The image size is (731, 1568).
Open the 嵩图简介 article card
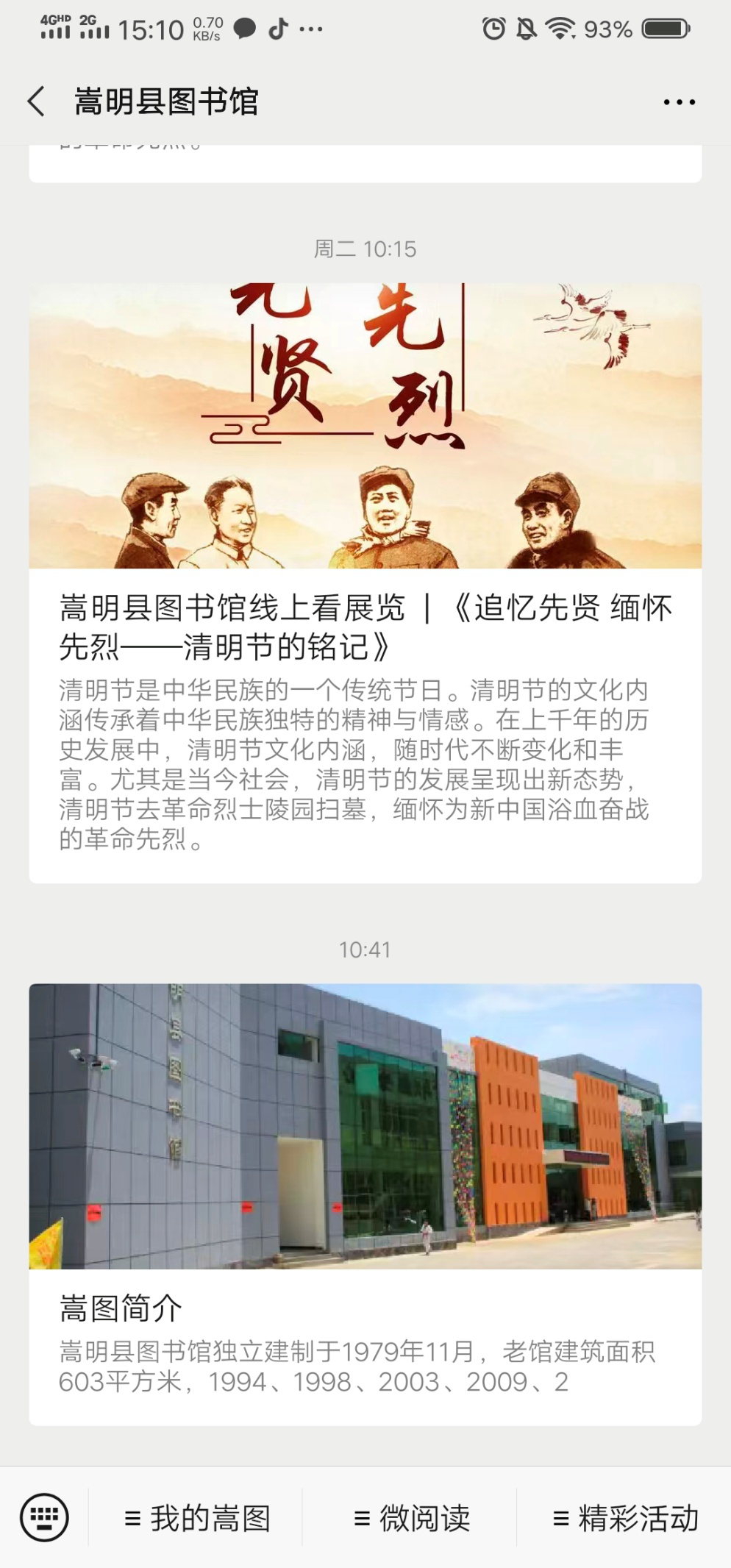point(365,1204)
